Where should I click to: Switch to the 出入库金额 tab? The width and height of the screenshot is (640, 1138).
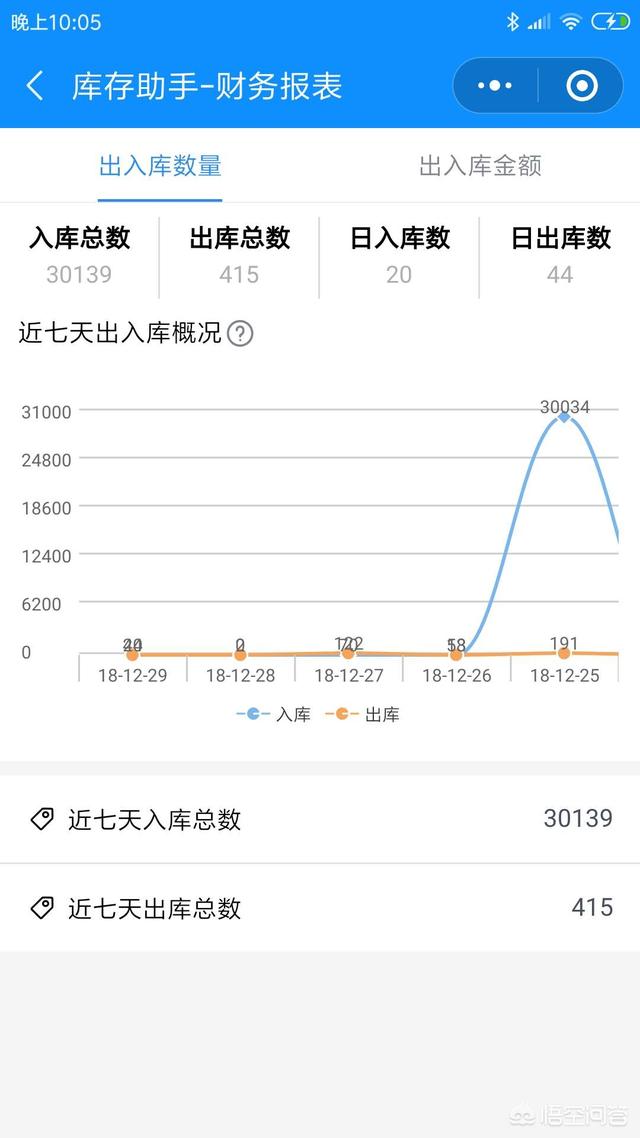click(480, 166)
